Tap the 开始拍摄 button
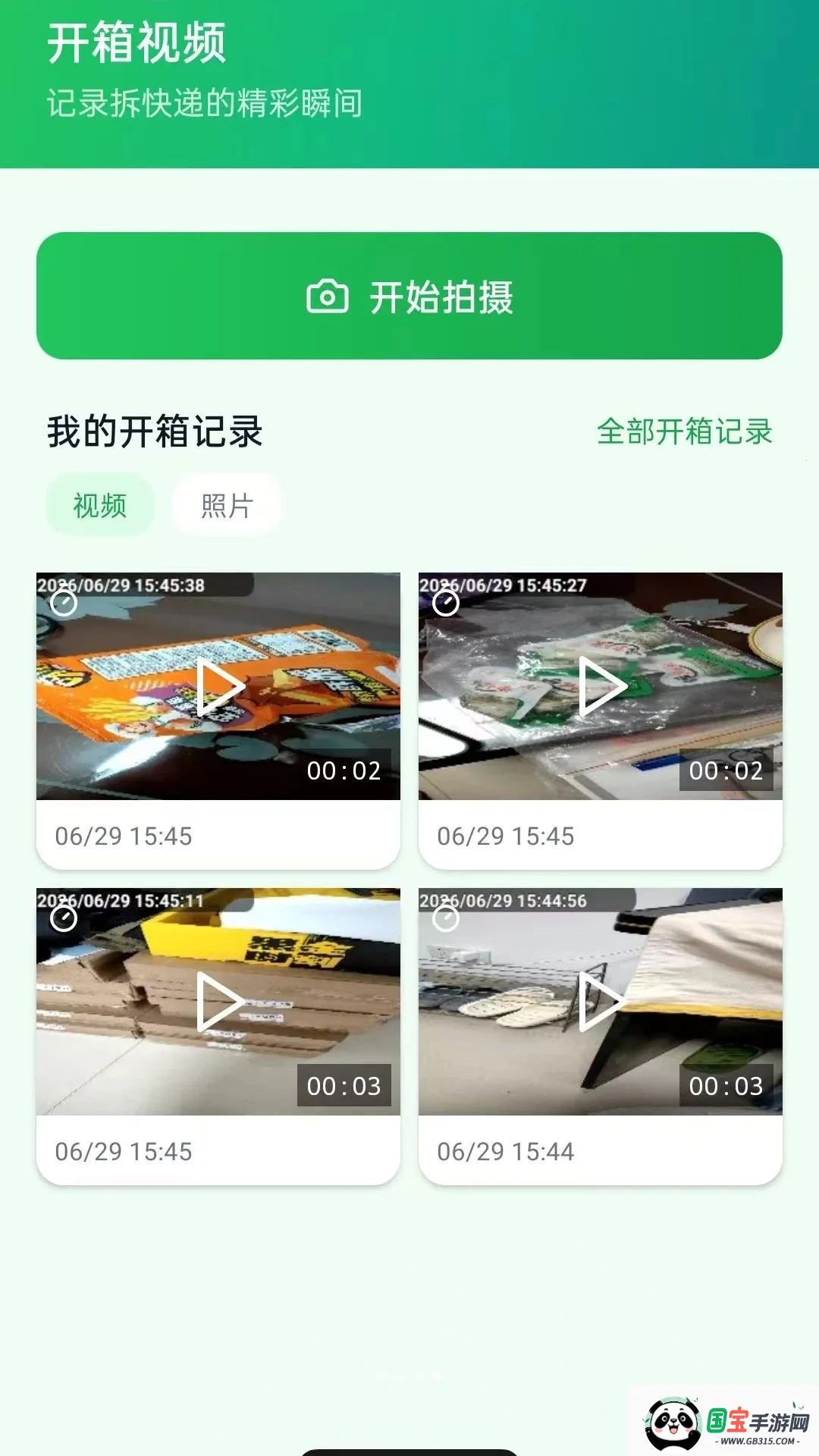819x1456 pixels. coord(409,296)
